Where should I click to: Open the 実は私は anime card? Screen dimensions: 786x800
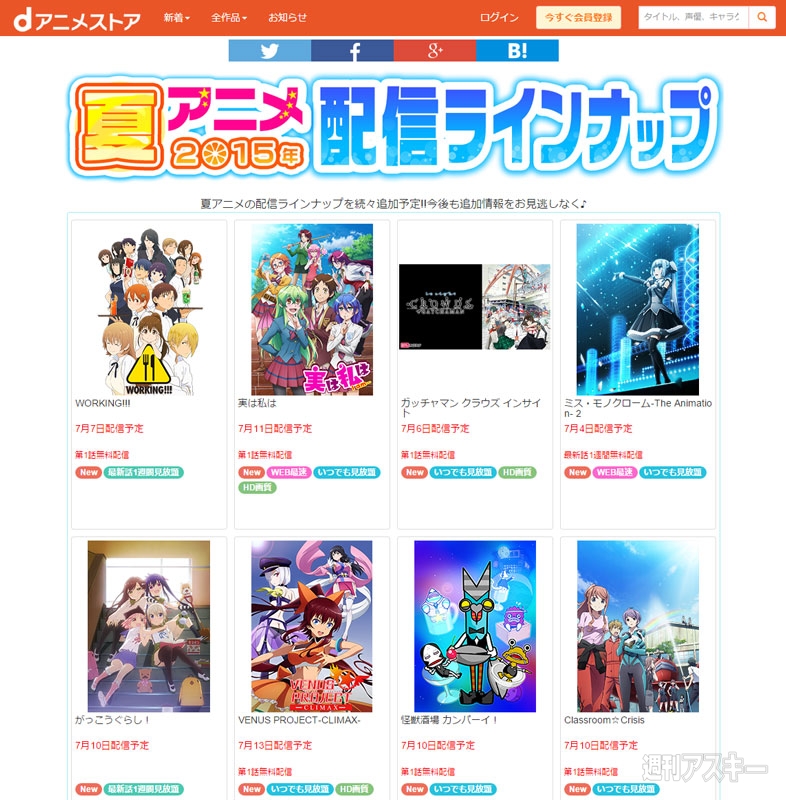click(312, 310)
